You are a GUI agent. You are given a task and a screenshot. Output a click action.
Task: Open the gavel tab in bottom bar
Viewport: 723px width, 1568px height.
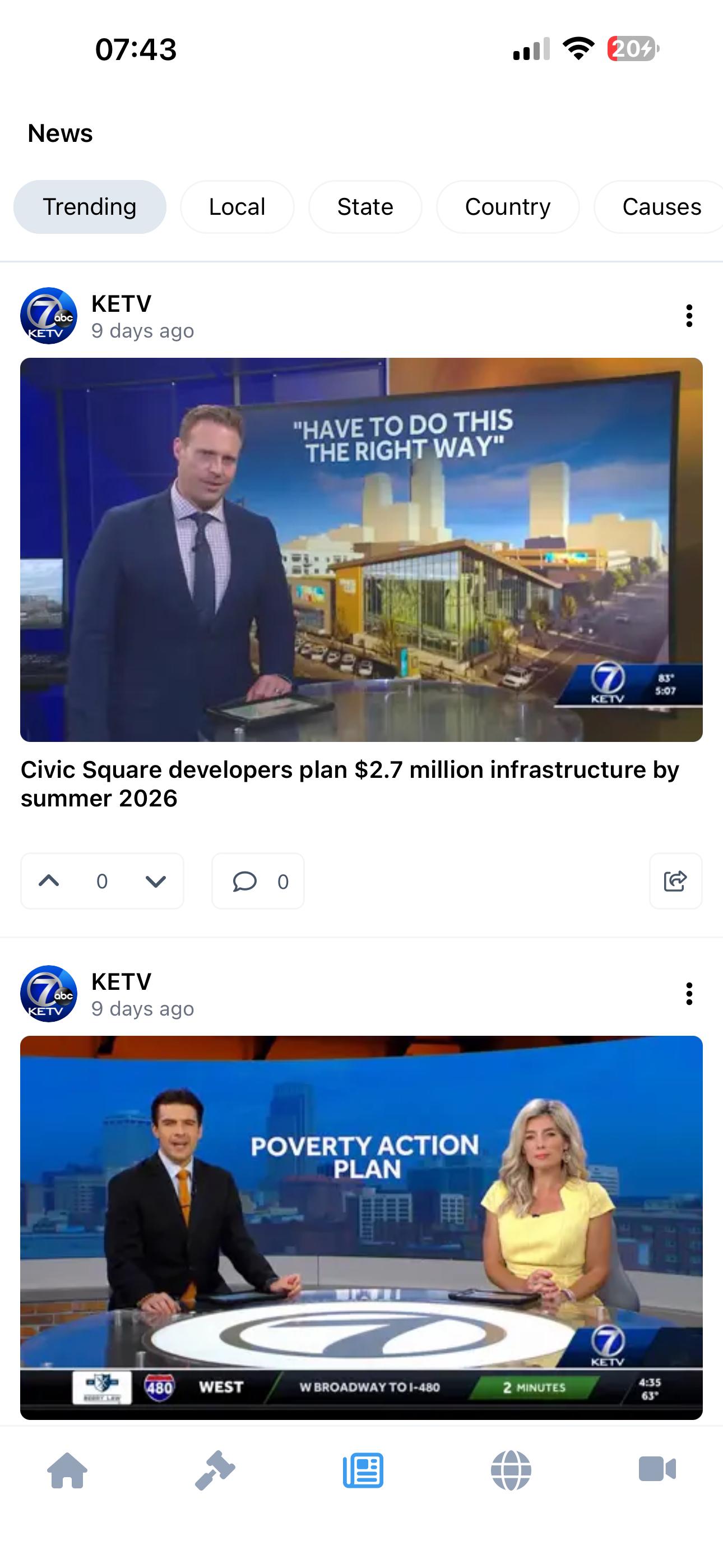(215, 1470)
